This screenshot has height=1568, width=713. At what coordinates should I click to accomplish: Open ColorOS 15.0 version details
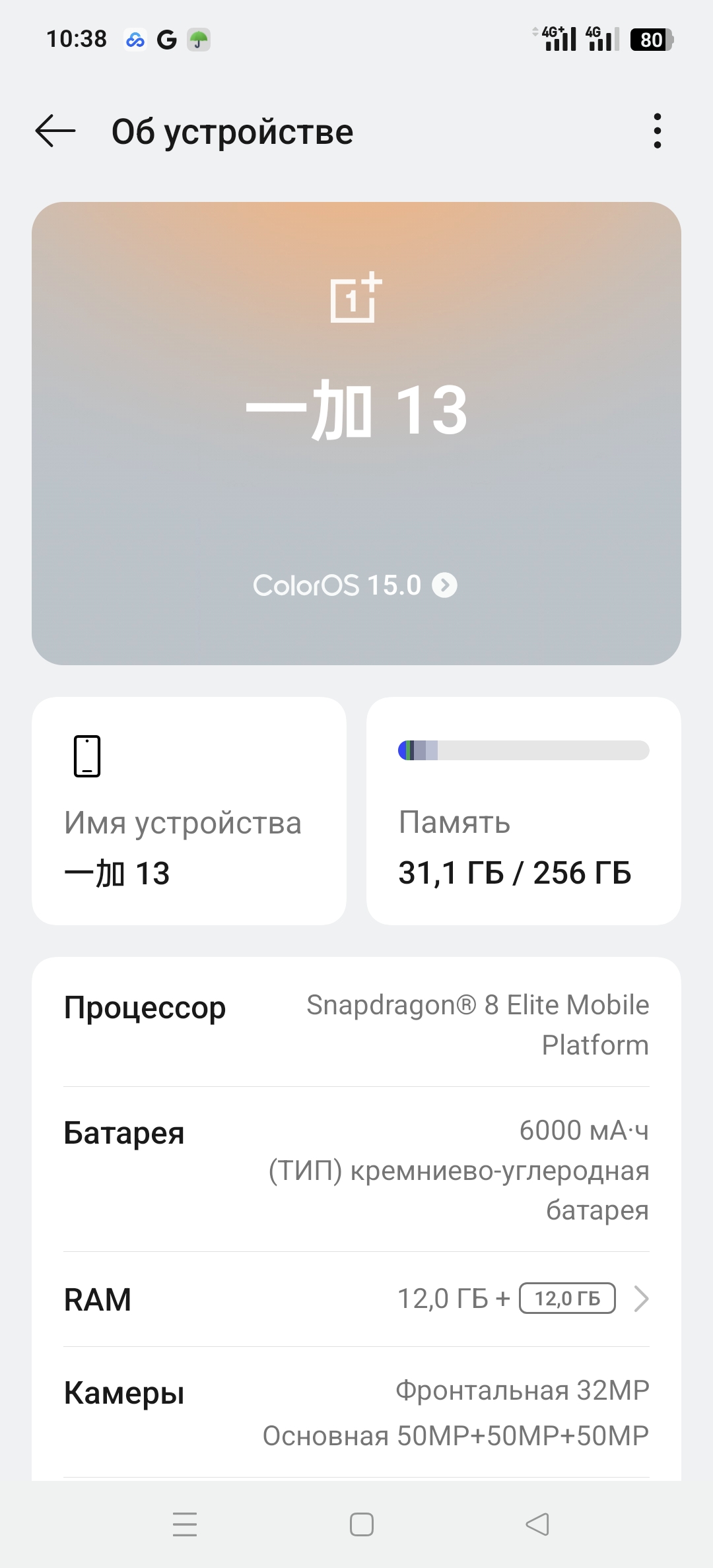355,585
